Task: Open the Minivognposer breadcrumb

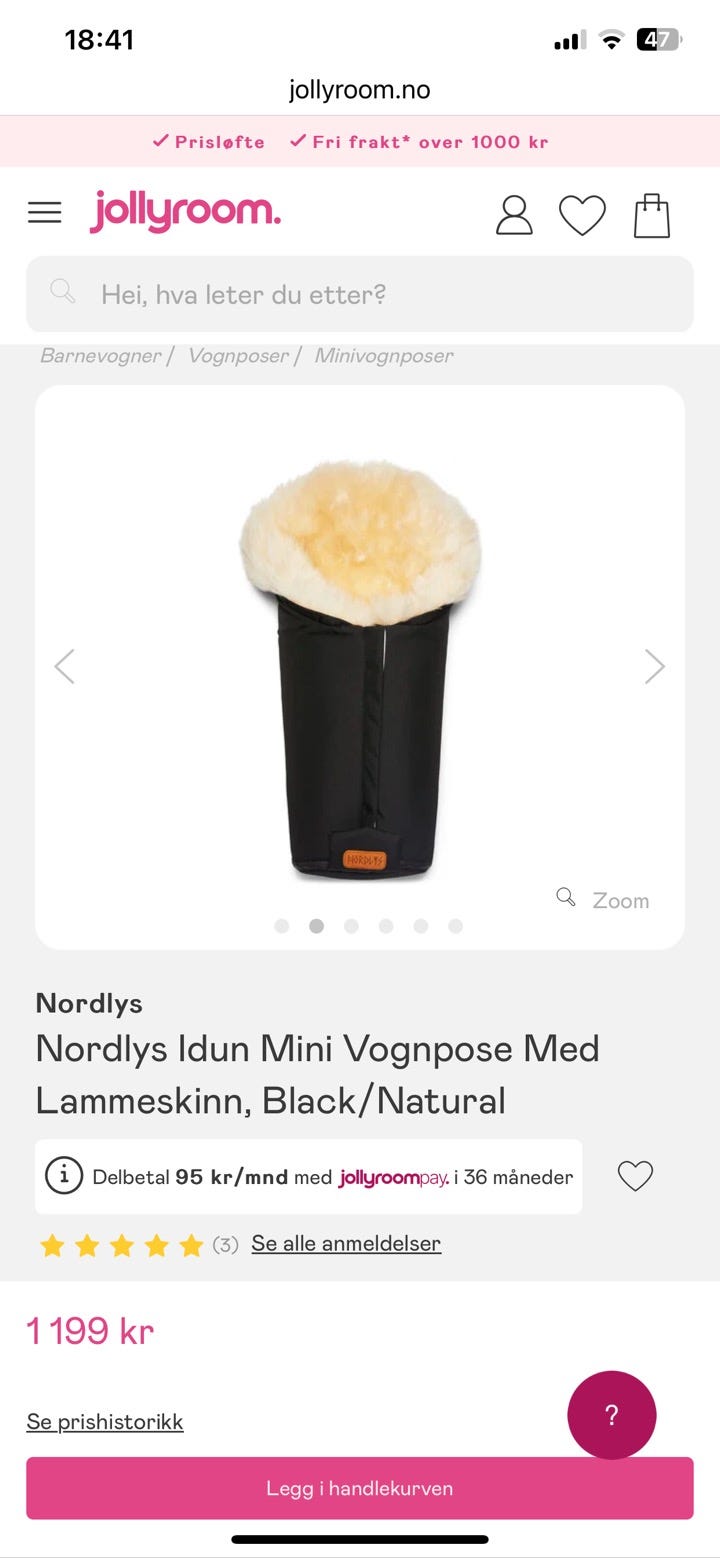Action: 383,356
